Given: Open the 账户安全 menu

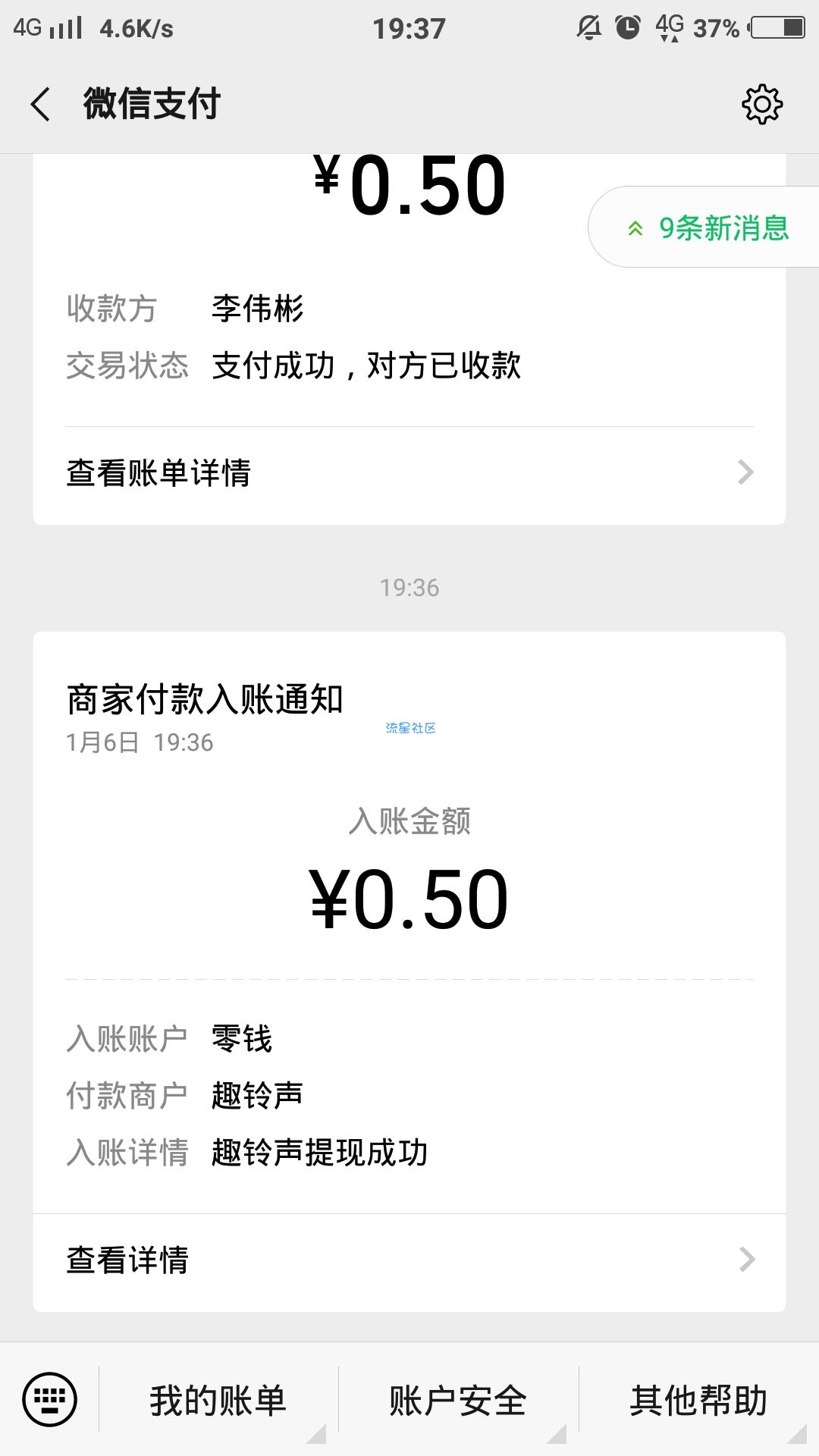Looking at the screenshot, I should [x=458, y=1401].
